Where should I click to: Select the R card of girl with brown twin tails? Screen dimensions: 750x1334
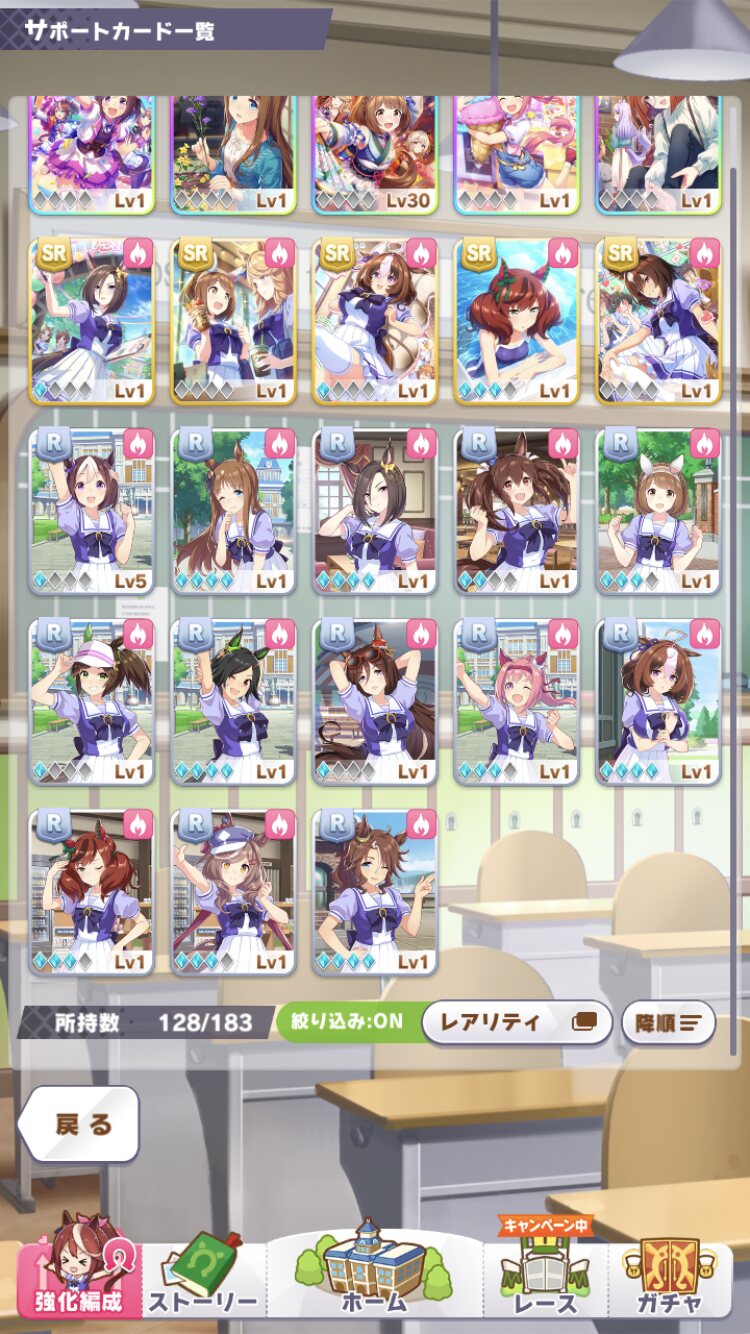pyautogui.click(x=516, y=511)
